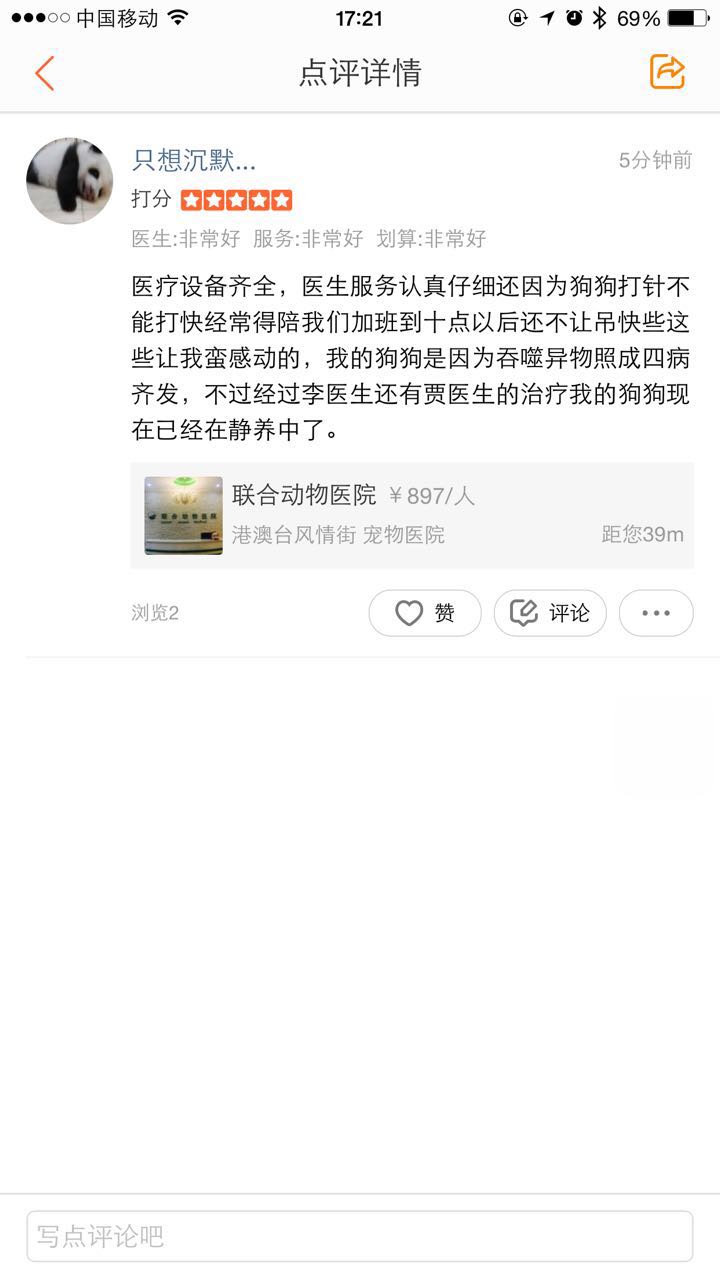
Task: Go back using the orange arrow
Action: pos(44,73)
